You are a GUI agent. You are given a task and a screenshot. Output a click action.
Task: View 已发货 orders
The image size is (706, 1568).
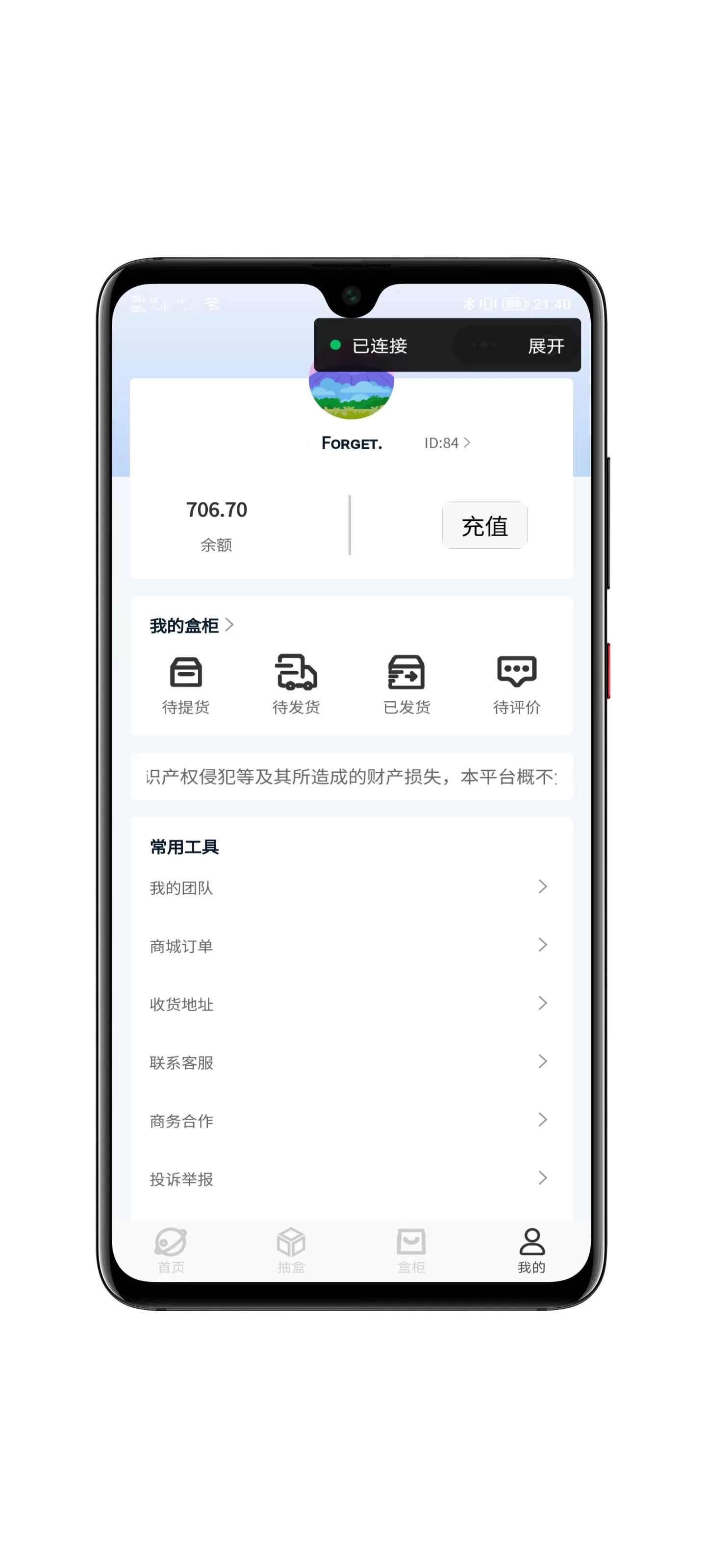pyautogui.click(x=406, y=684)
